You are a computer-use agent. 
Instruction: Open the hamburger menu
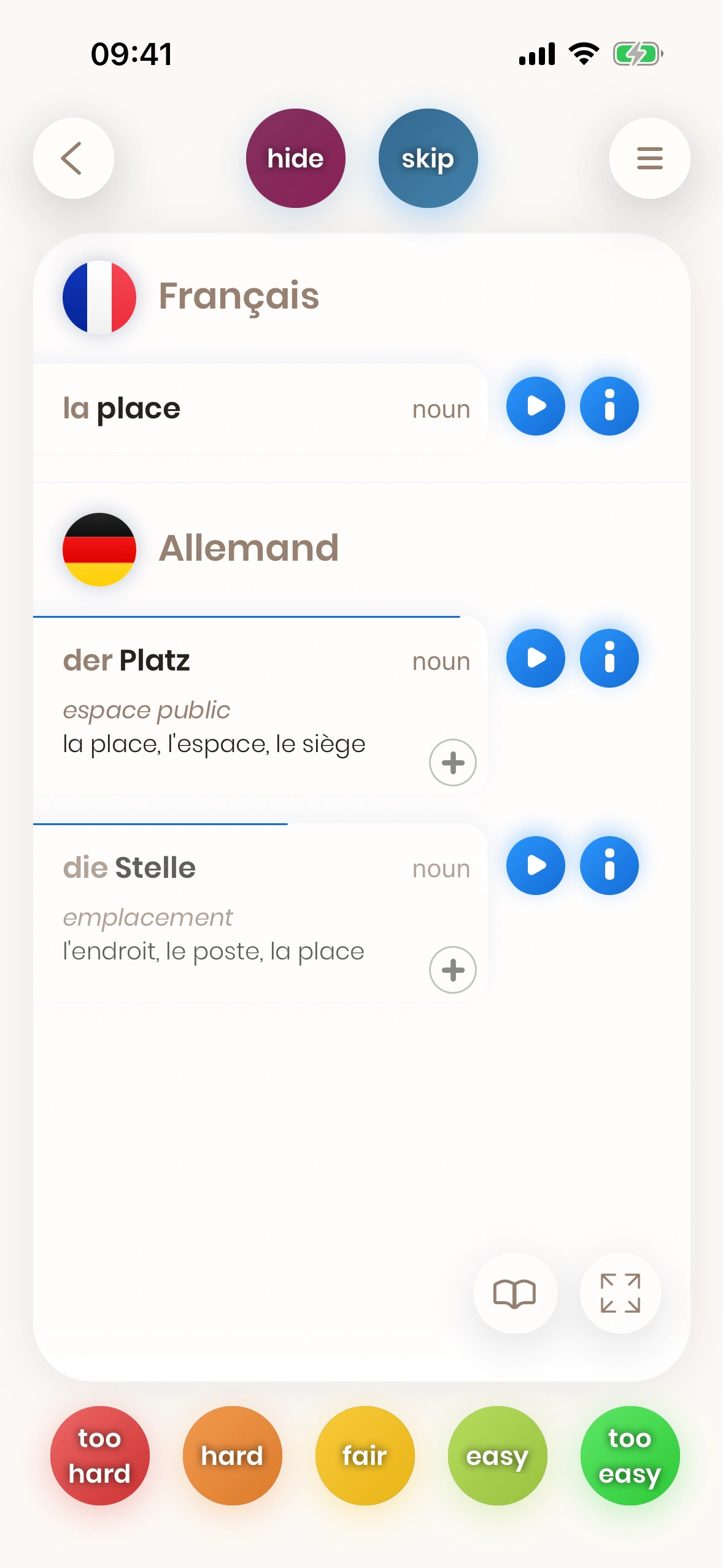pos(649,158)
